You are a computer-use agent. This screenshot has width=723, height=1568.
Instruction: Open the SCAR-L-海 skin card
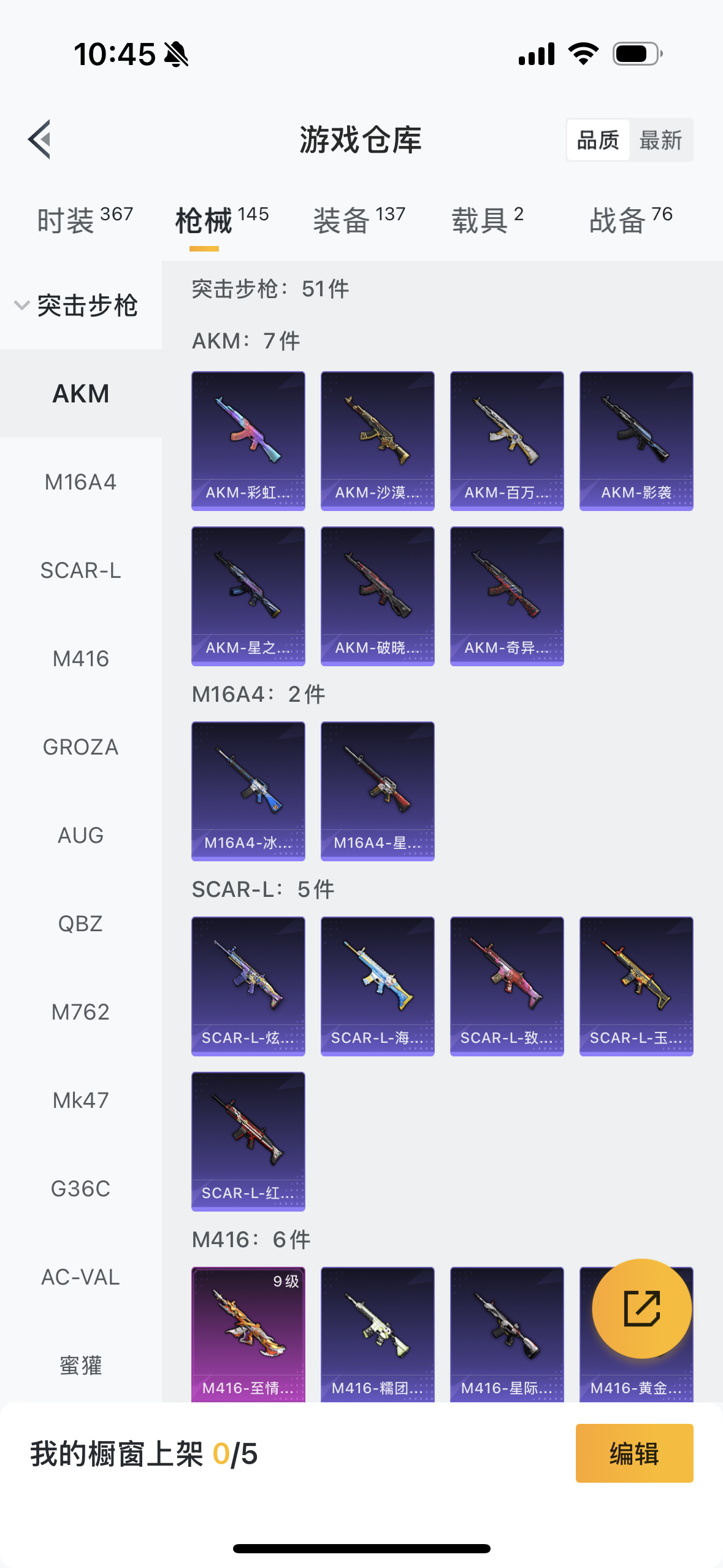377,986
